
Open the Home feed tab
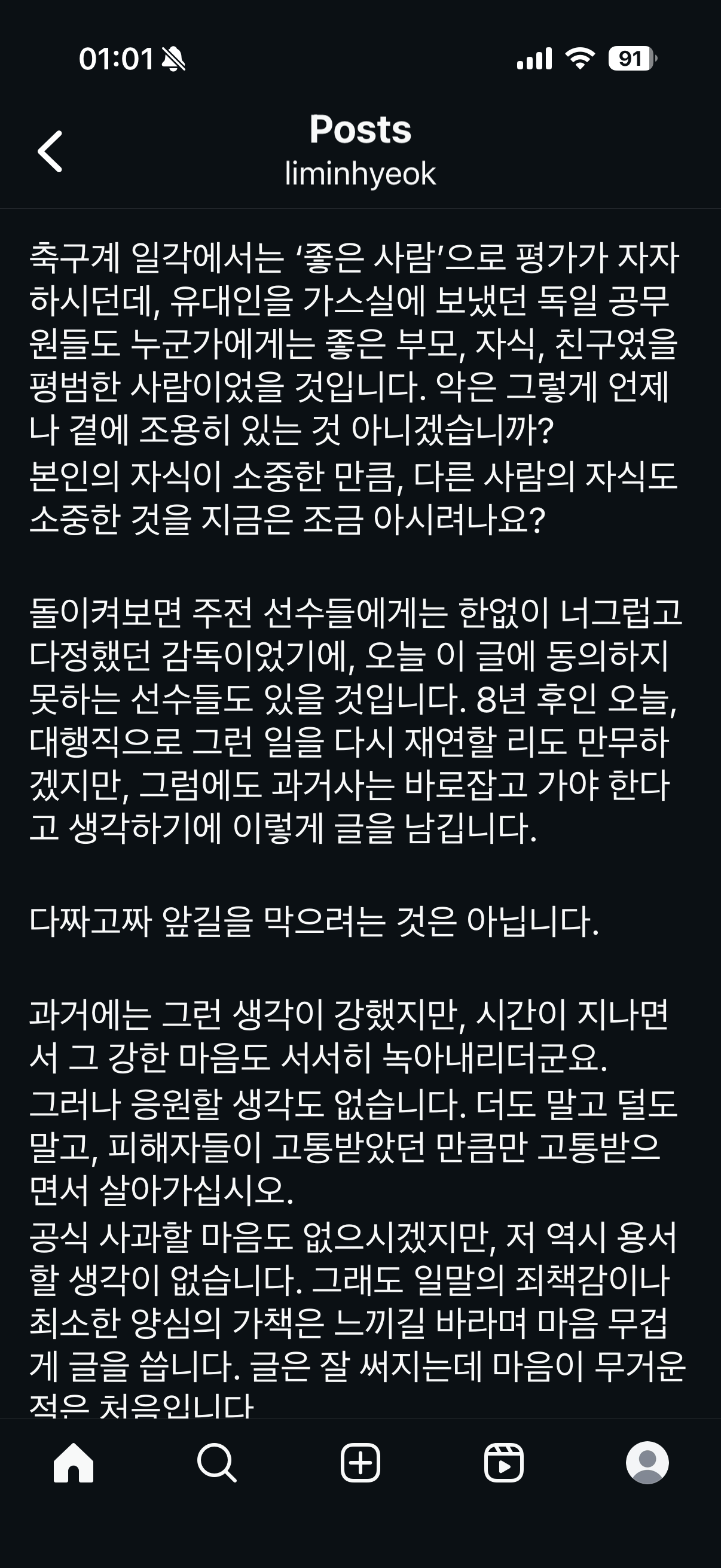74,1462
